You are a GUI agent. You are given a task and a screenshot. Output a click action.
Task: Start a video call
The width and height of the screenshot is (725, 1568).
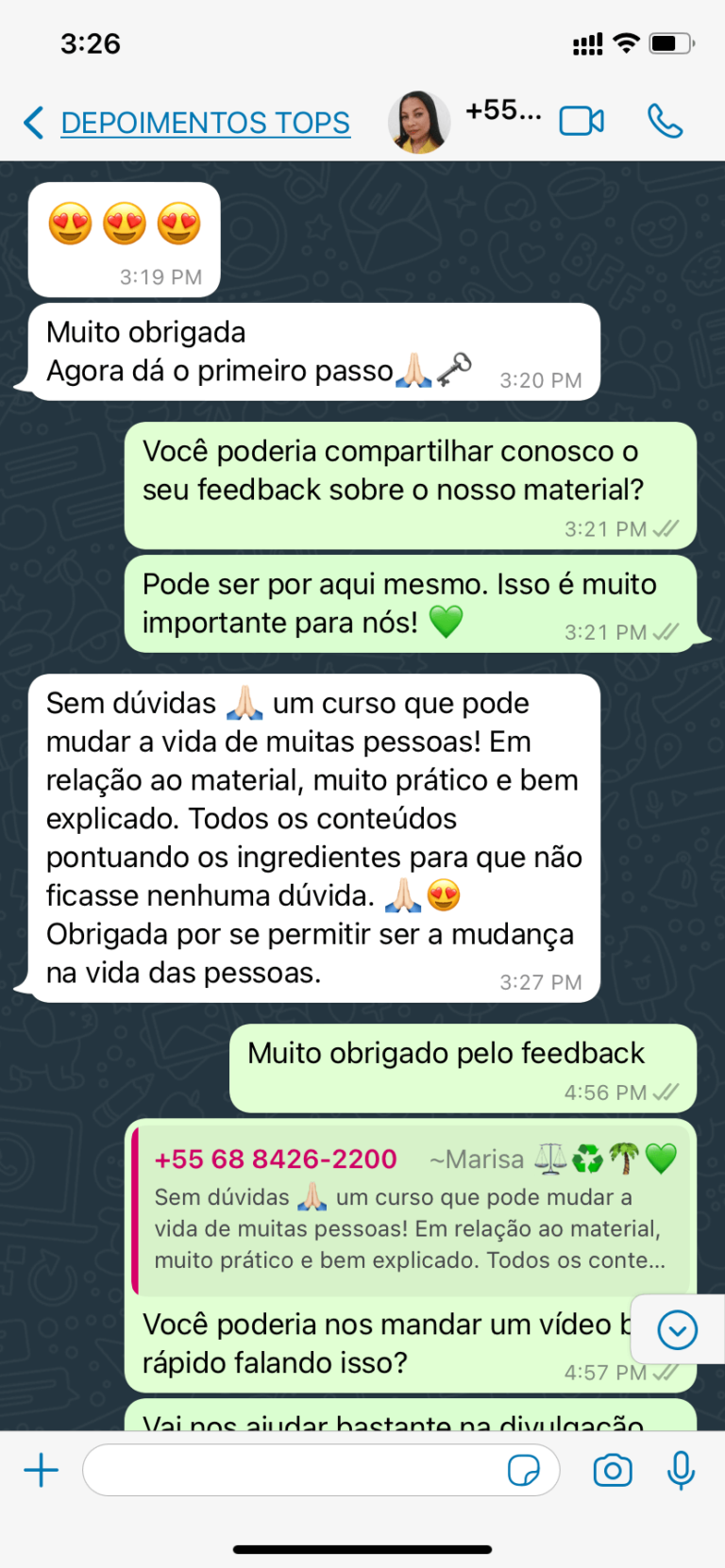[x=582, y=122]
